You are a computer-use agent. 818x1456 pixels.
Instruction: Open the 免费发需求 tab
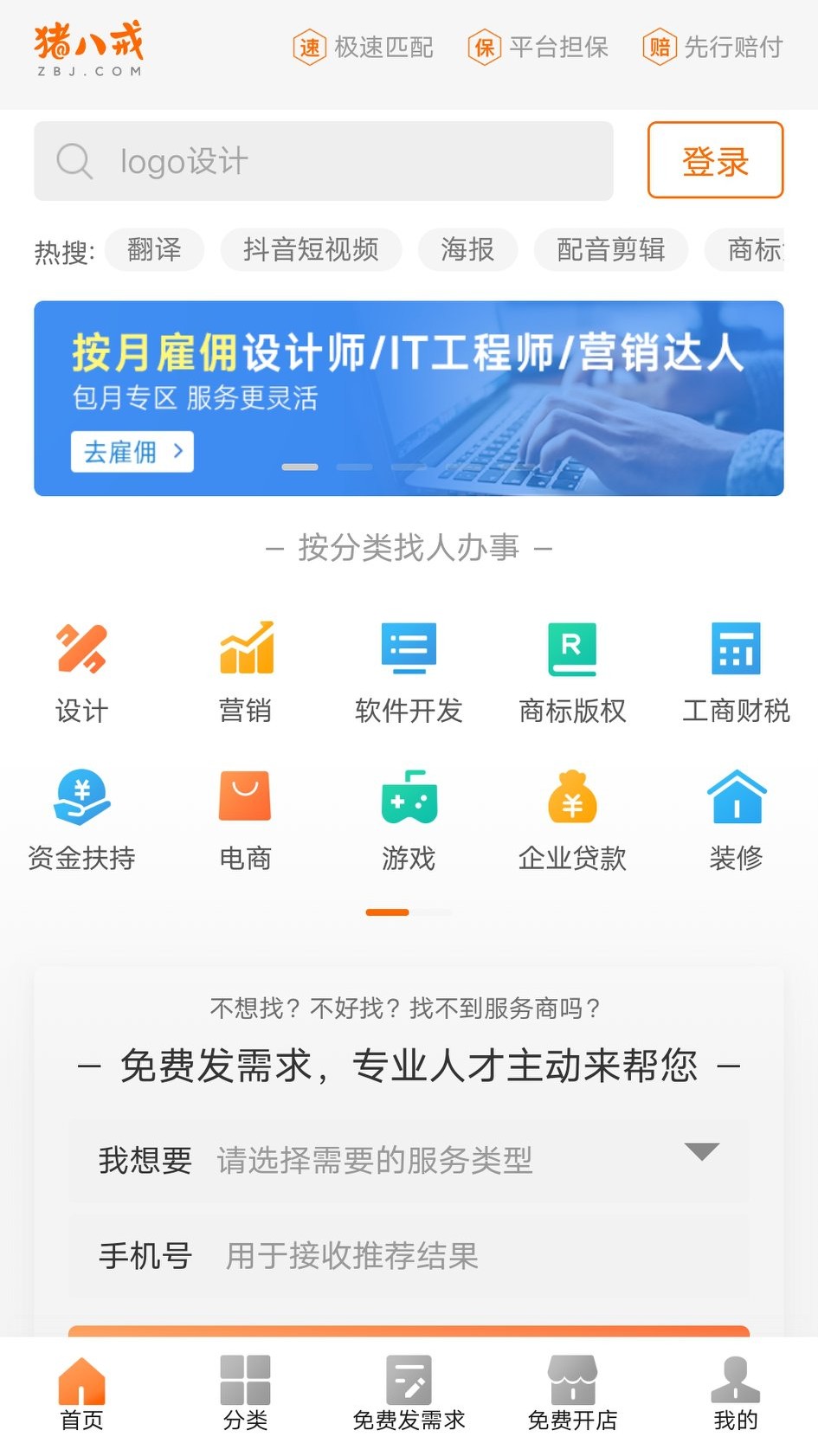[x=409, y=1393]
